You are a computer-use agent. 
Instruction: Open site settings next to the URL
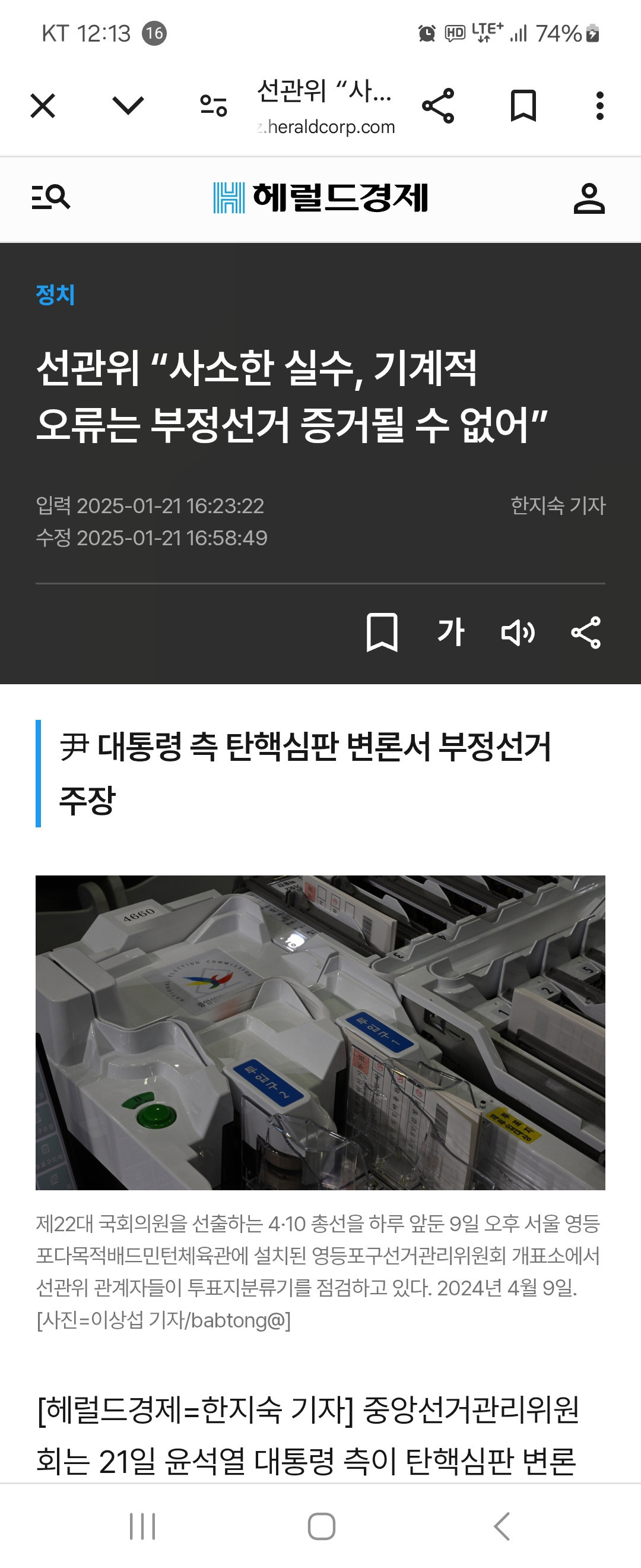tap(214, 106)
